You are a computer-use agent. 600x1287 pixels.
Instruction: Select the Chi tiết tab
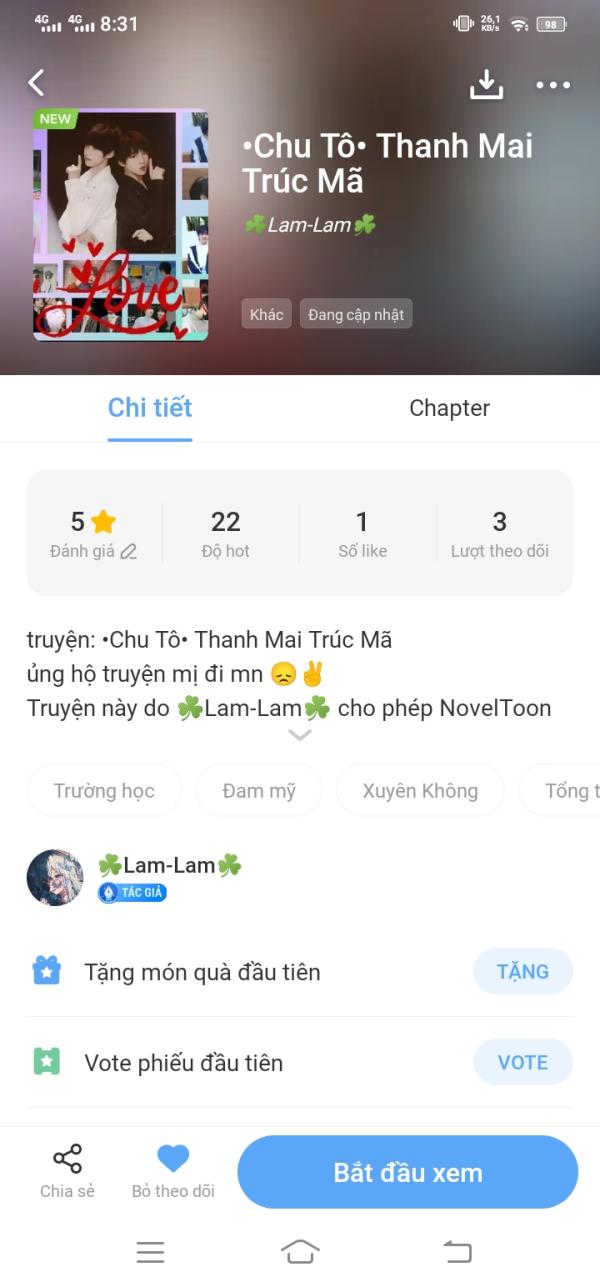click(x=150, y=408)
